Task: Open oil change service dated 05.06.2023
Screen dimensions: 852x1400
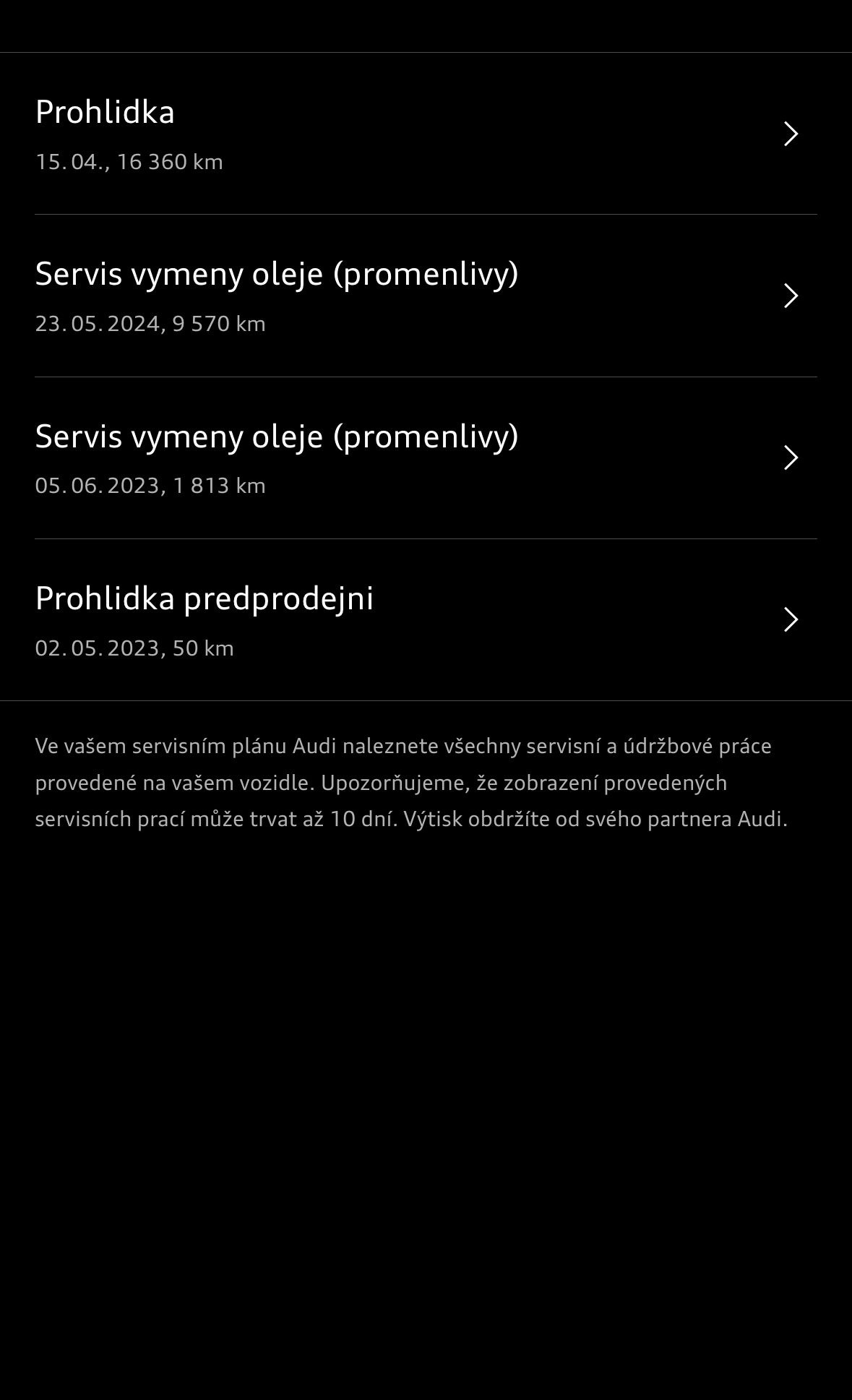Action: [x=426, y=458]
